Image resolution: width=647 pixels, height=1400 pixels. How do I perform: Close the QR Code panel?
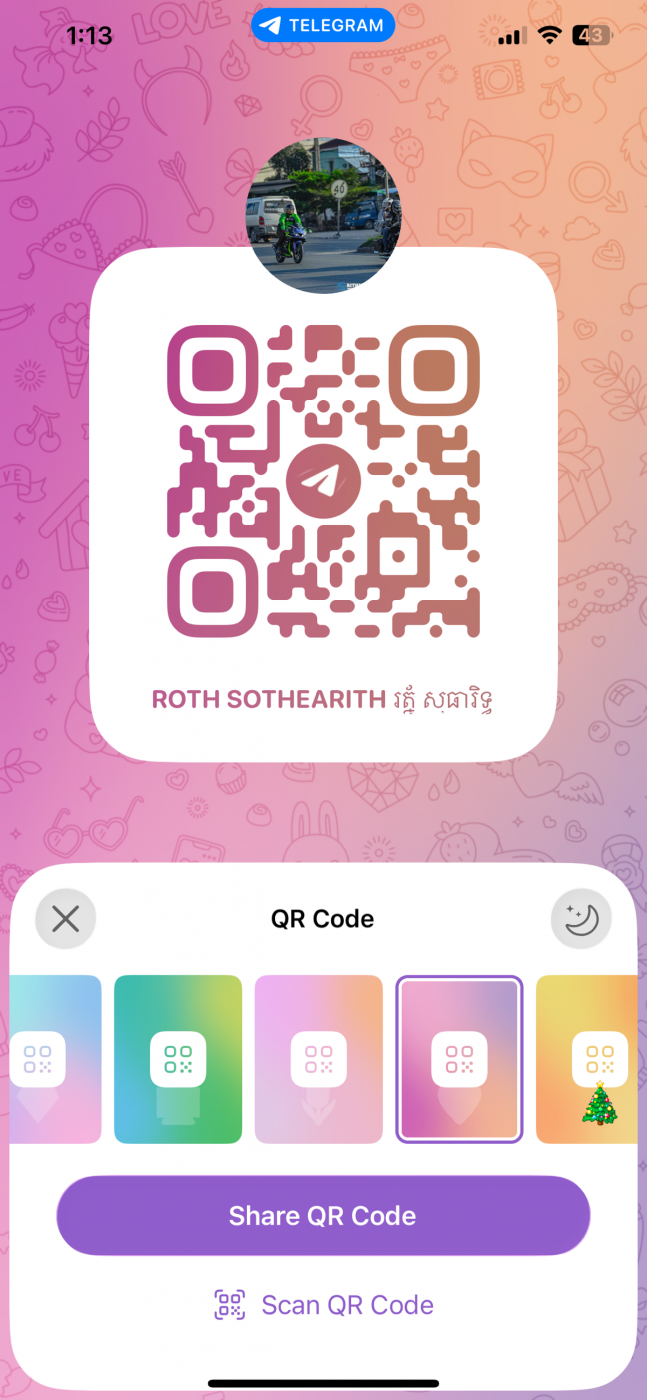pyautogui.click(x=65, y=918)
